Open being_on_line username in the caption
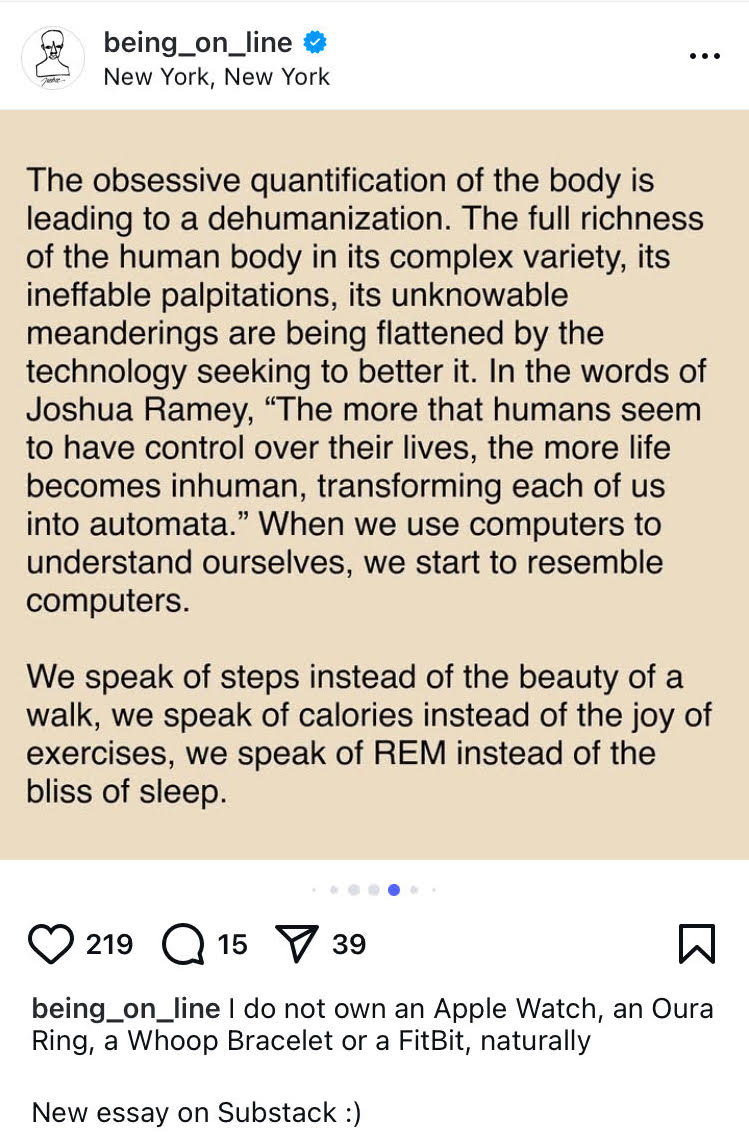The width and height of the screenshot is (749, 1138). click(126, 1008)
